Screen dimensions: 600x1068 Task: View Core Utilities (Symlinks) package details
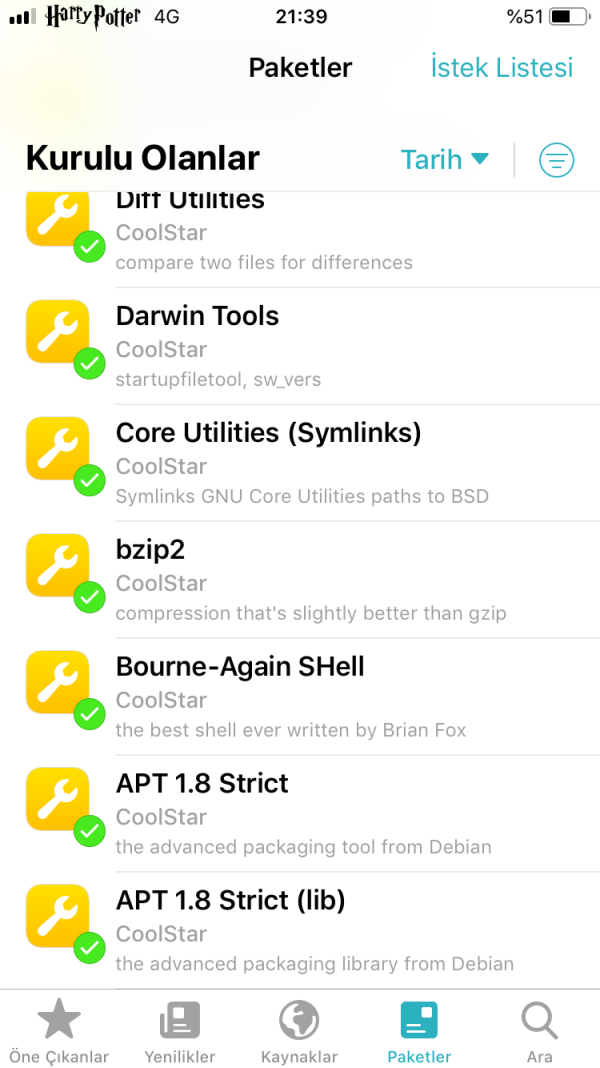[x=300, y=463]
